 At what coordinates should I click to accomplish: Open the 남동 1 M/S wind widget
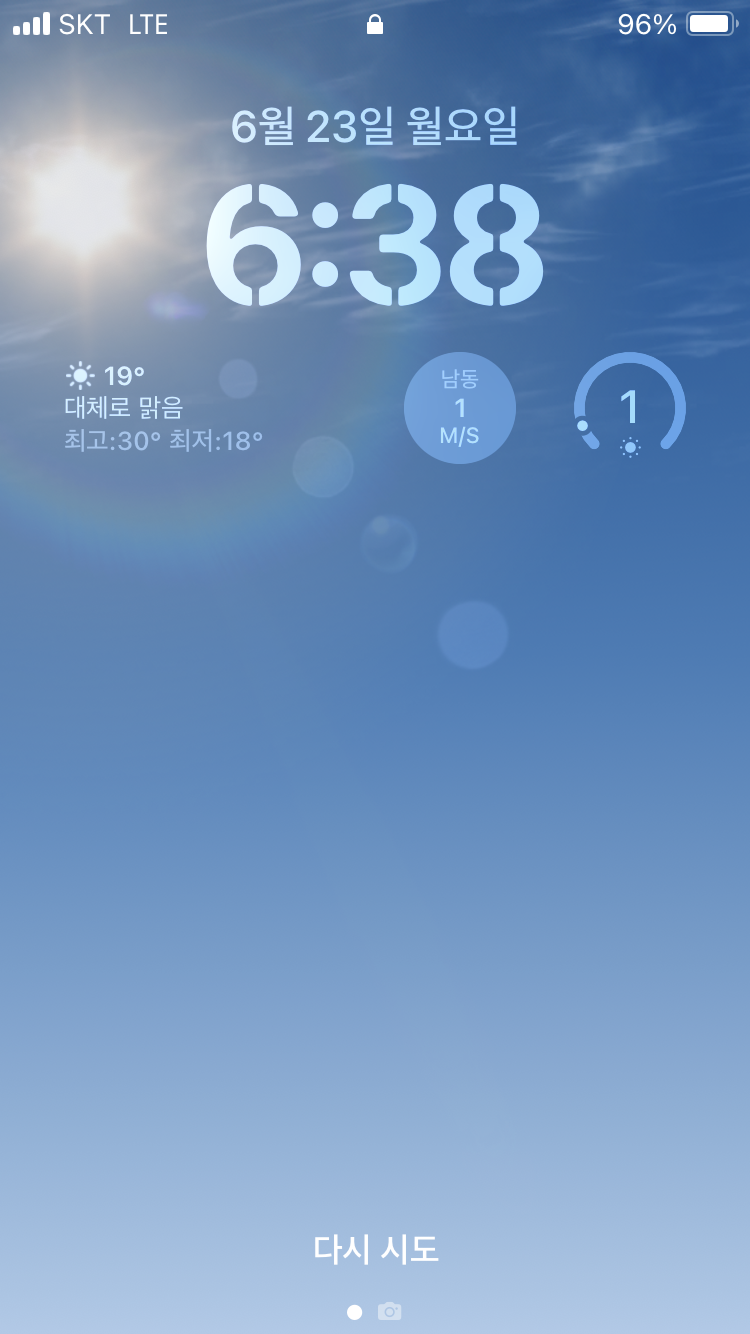460,408
